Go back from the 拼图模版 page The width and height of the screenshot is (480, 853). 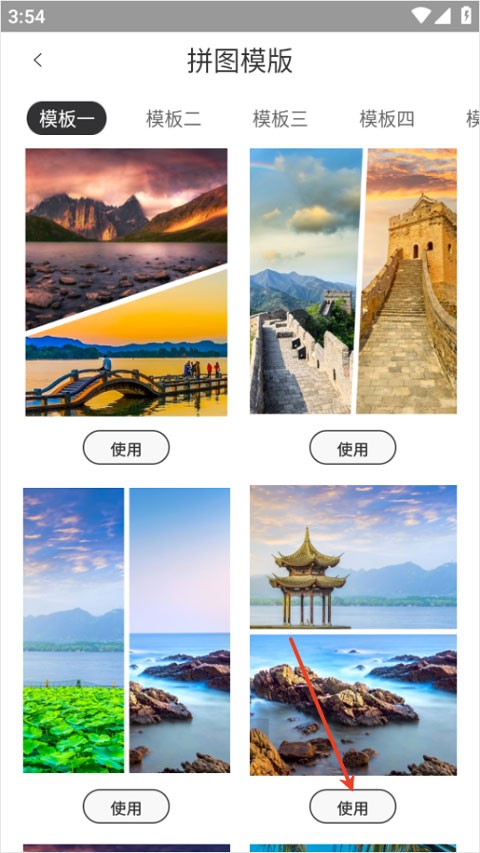click(x=38, y=60)
